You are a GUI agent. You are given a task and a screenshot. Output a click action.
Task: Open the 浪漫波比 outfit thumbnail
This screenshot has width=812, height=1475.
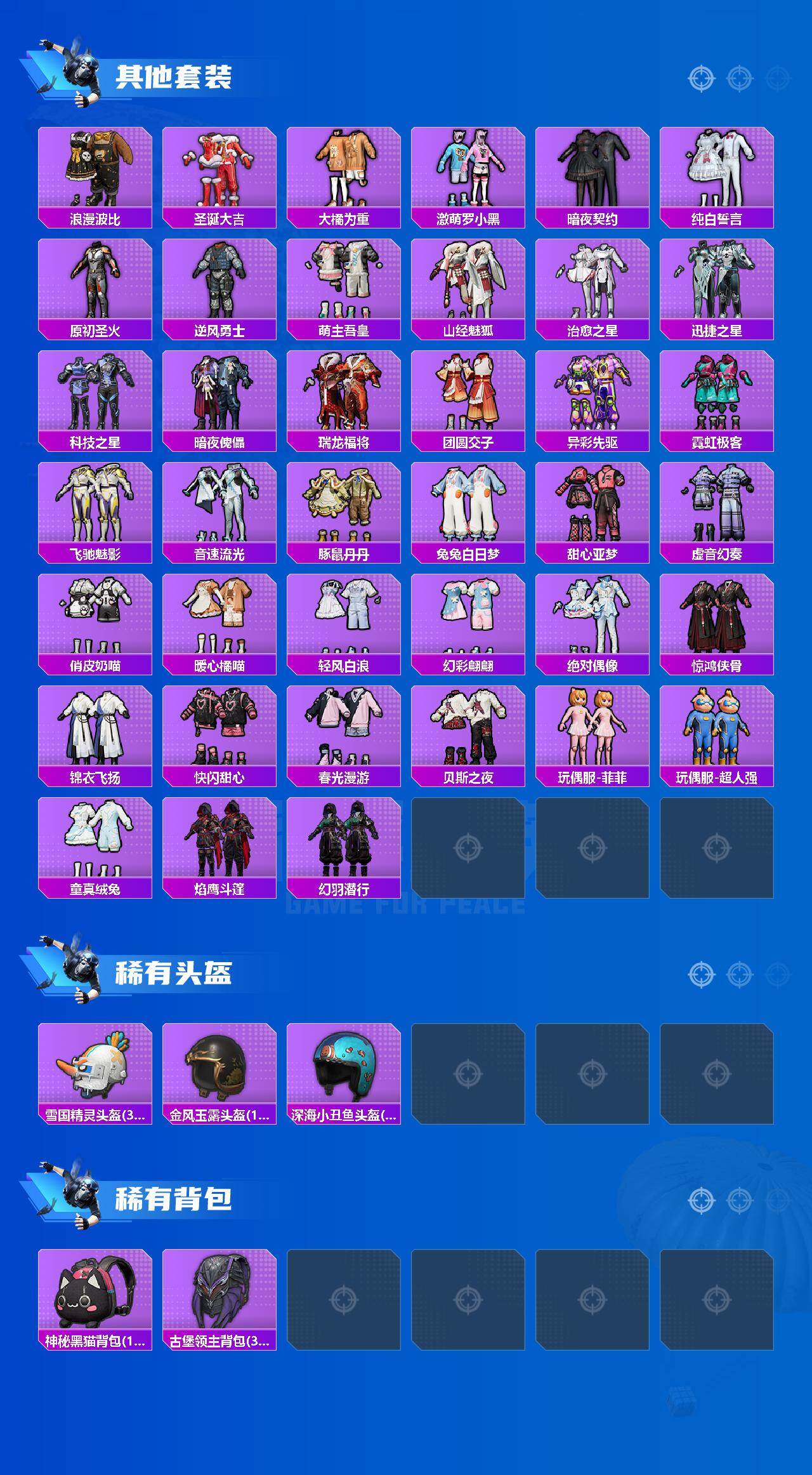tap(94, 168)
